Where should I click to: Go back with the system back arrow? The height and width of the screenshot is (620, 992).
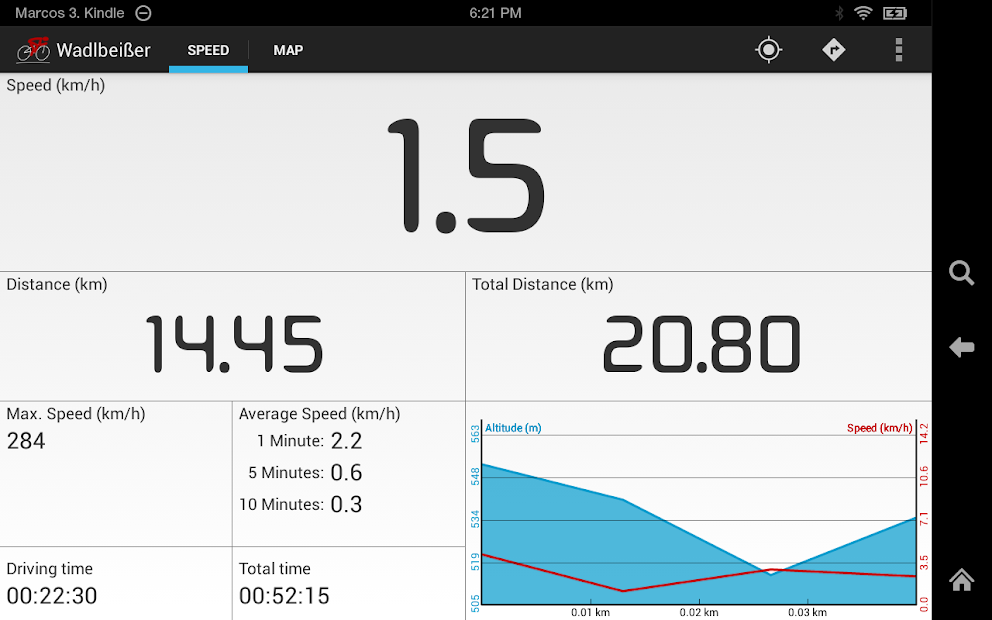(x=961, y=347)
